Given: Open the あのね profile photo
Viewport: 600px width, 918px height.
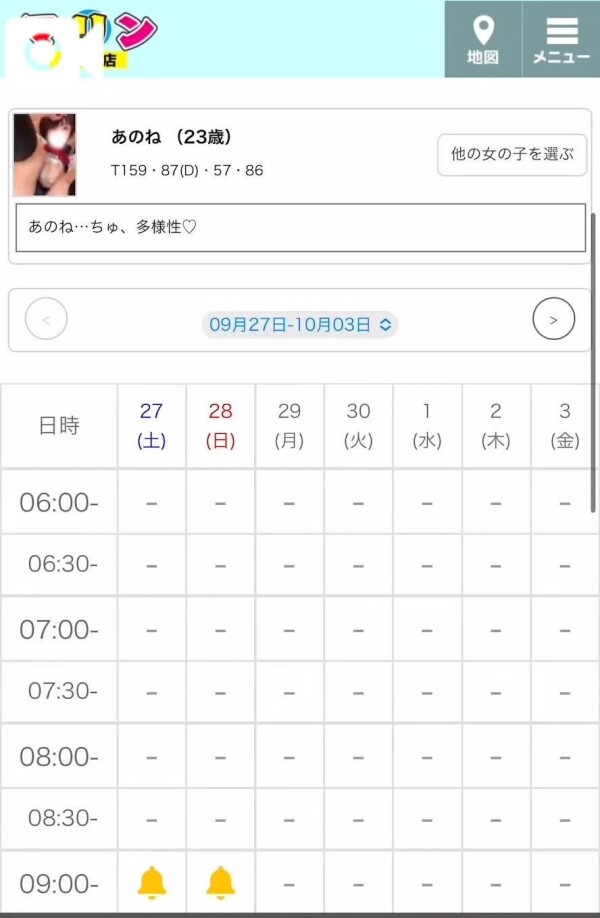Looking at the screenshot, I should pos(44,155).
